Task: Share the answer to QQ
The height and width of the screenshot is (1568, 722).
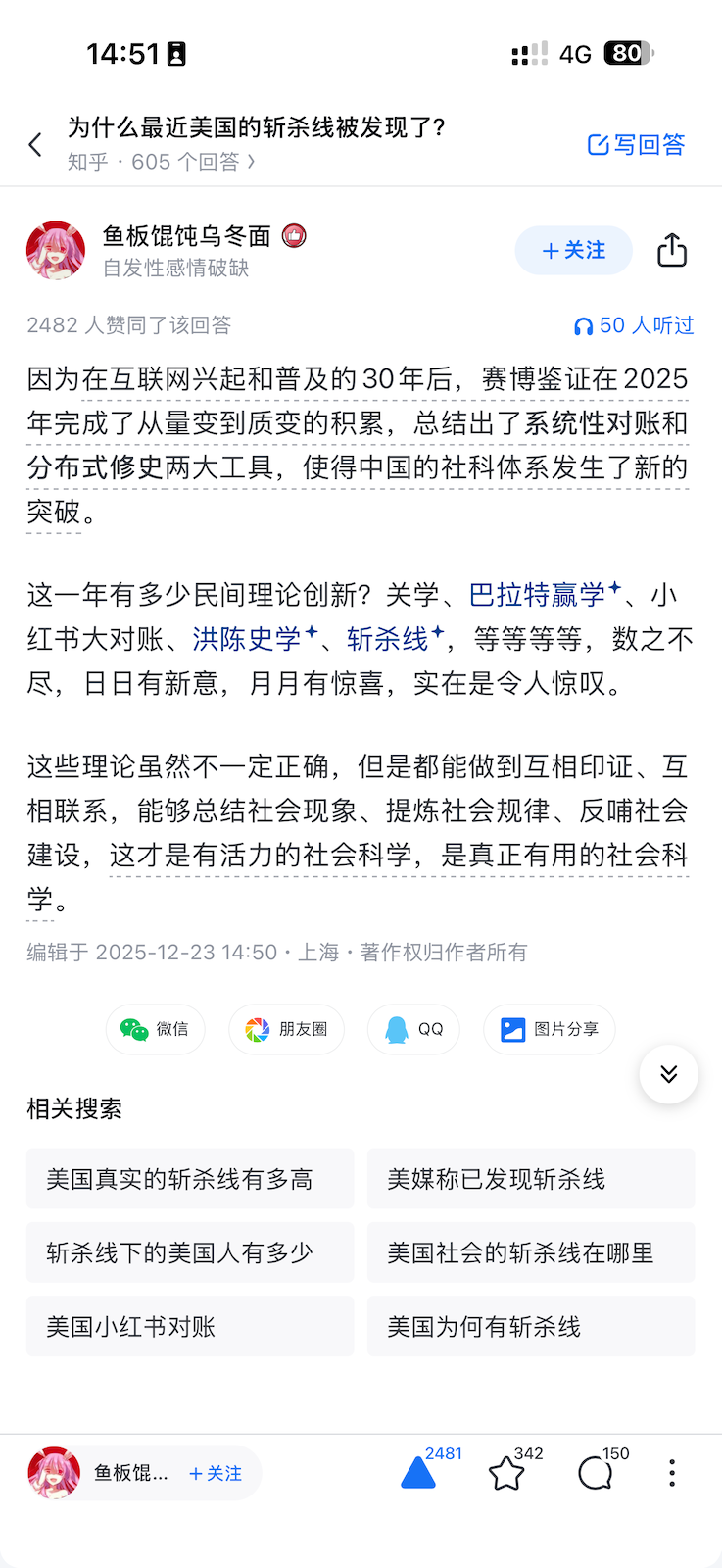Action: [x=413, y=1029]
